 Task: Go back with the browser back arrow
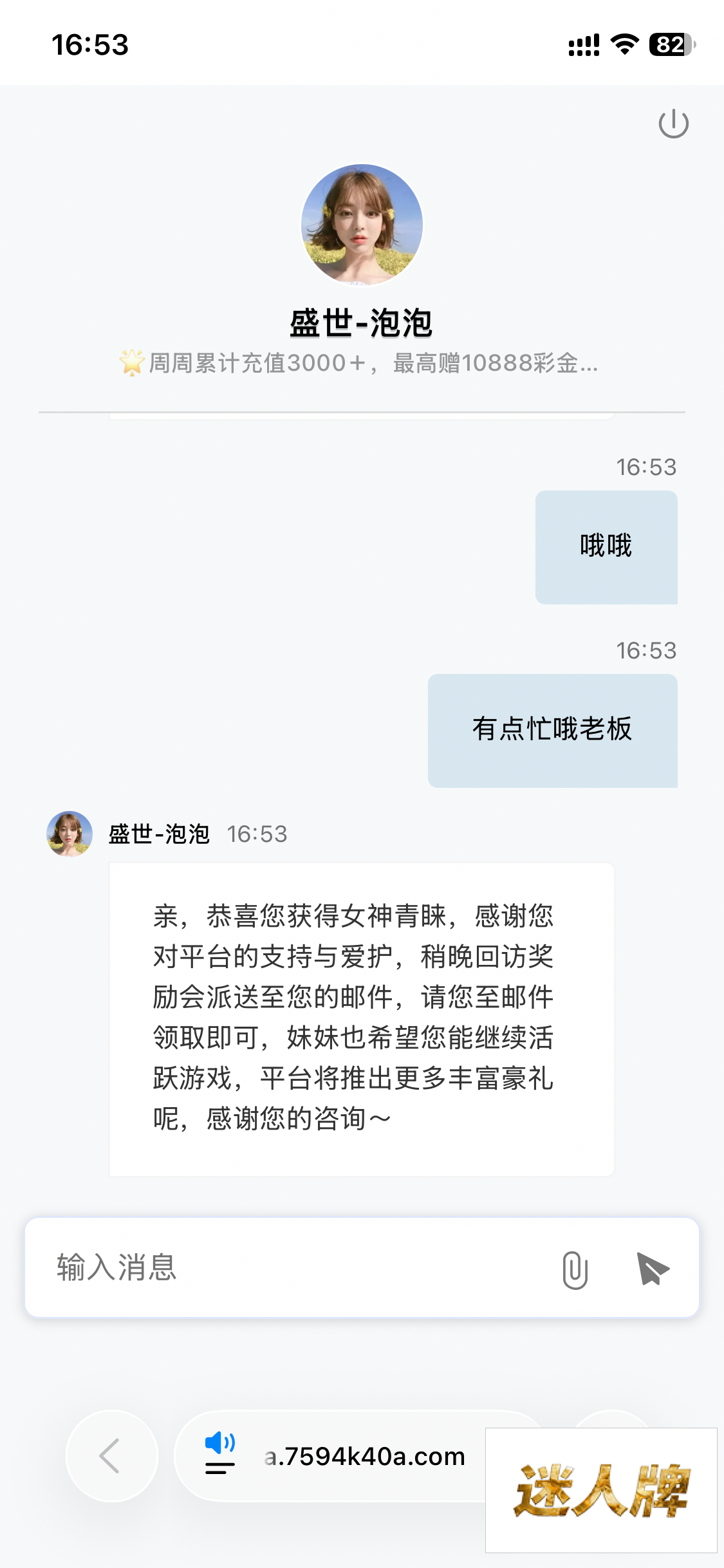111,1455
